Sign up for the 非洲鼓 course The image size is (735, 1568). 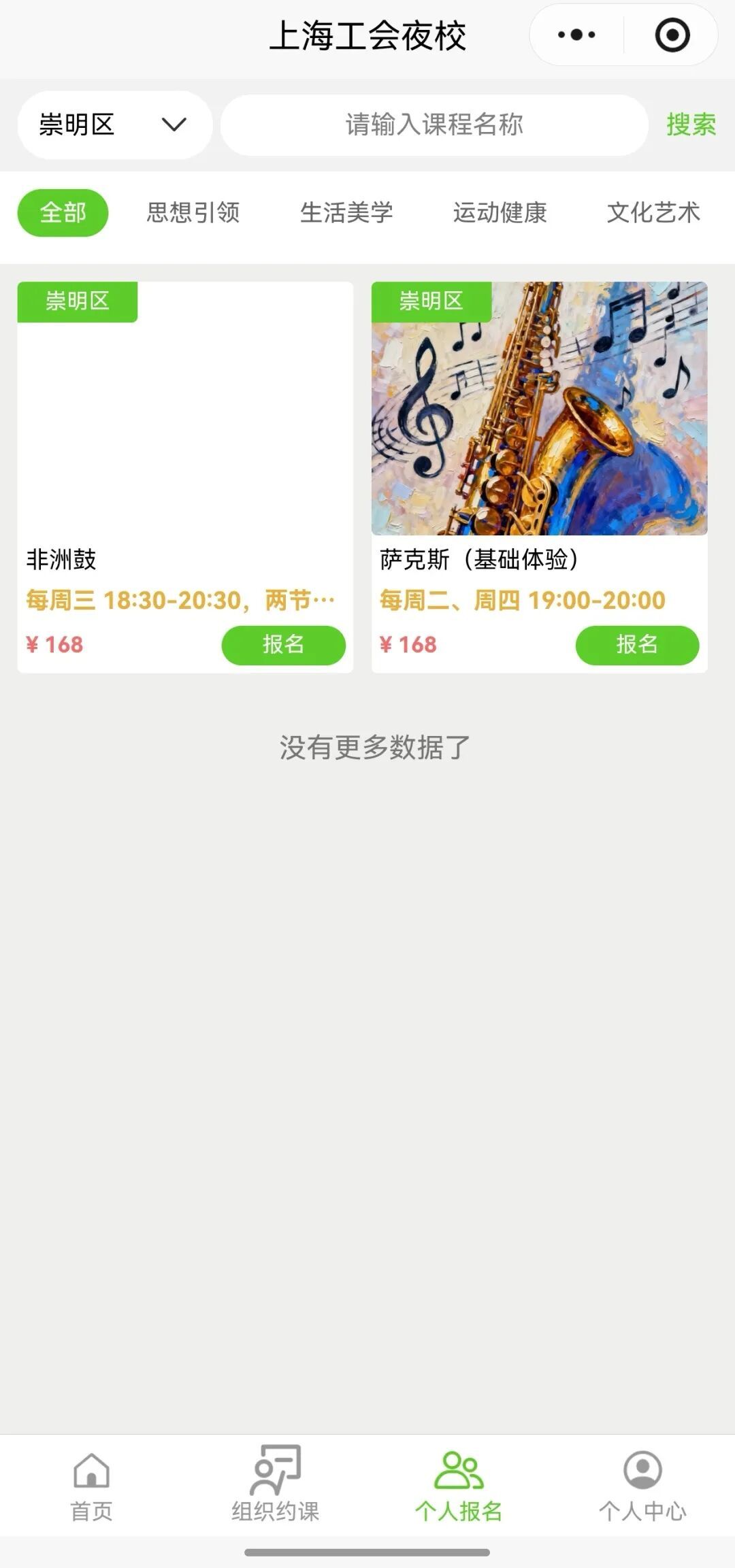point(283,644)
